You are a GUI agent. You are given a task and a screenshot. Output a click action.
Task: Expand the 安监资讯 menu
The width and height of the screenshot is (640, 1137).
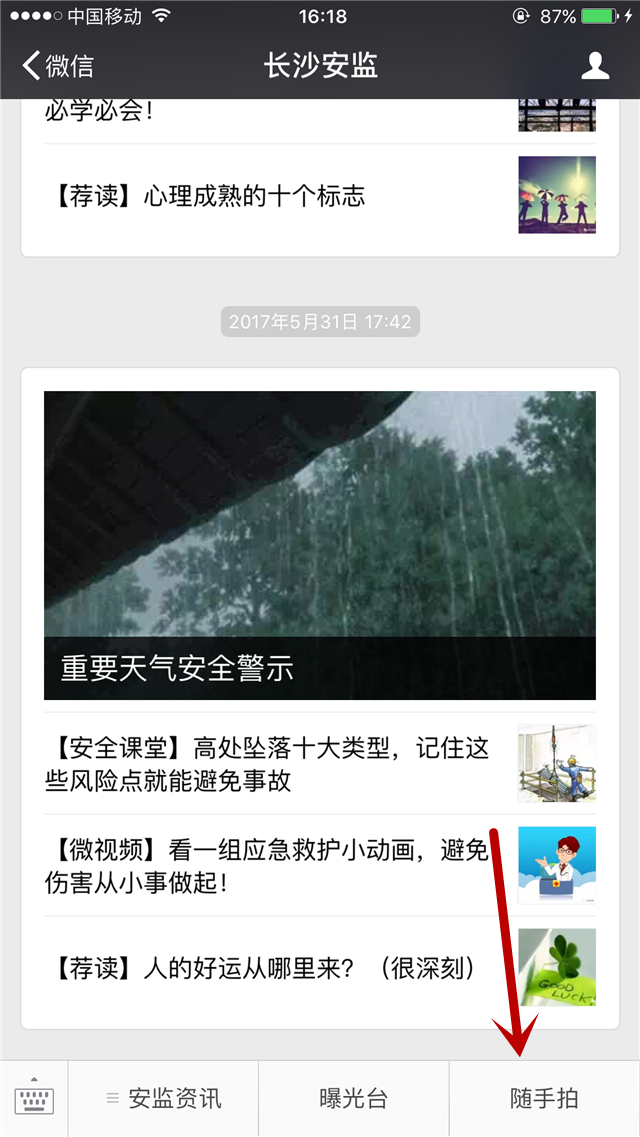click(164, 1098)
